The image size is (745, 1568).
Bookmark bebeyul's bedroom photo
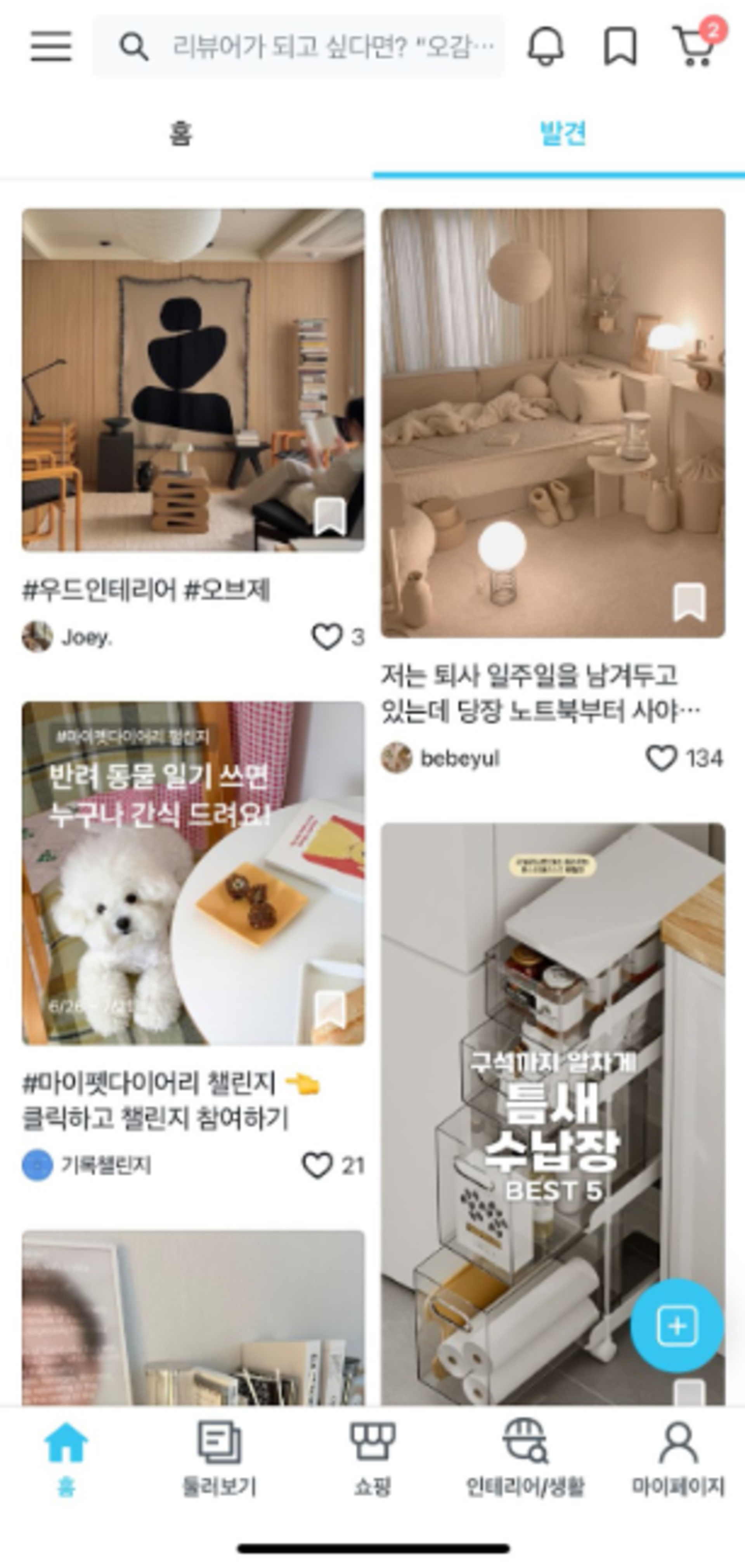coord(690,603)
